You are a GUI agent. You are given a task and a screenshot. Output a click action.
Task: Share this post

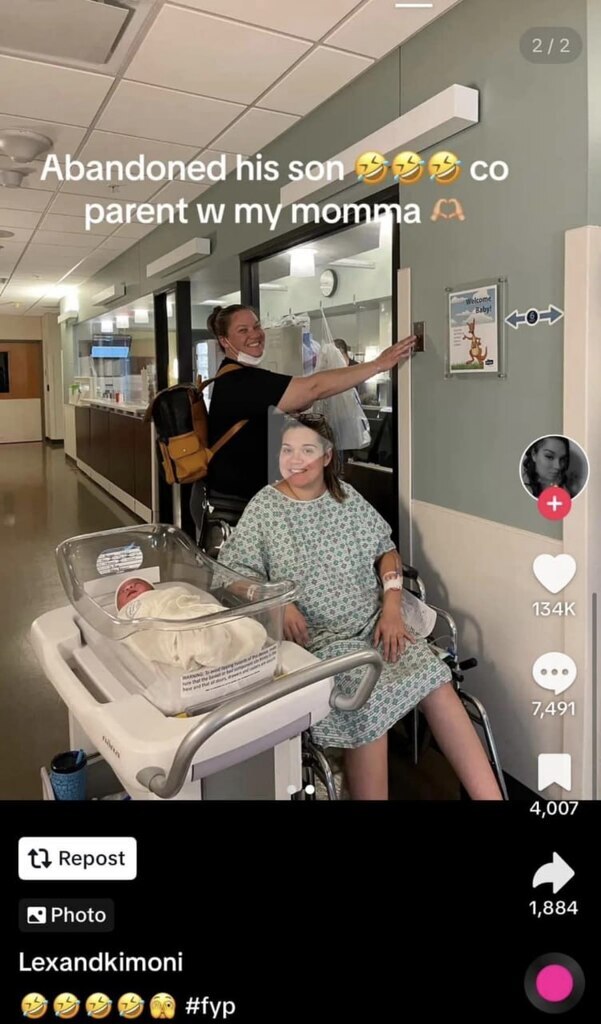tap(554, 872)
